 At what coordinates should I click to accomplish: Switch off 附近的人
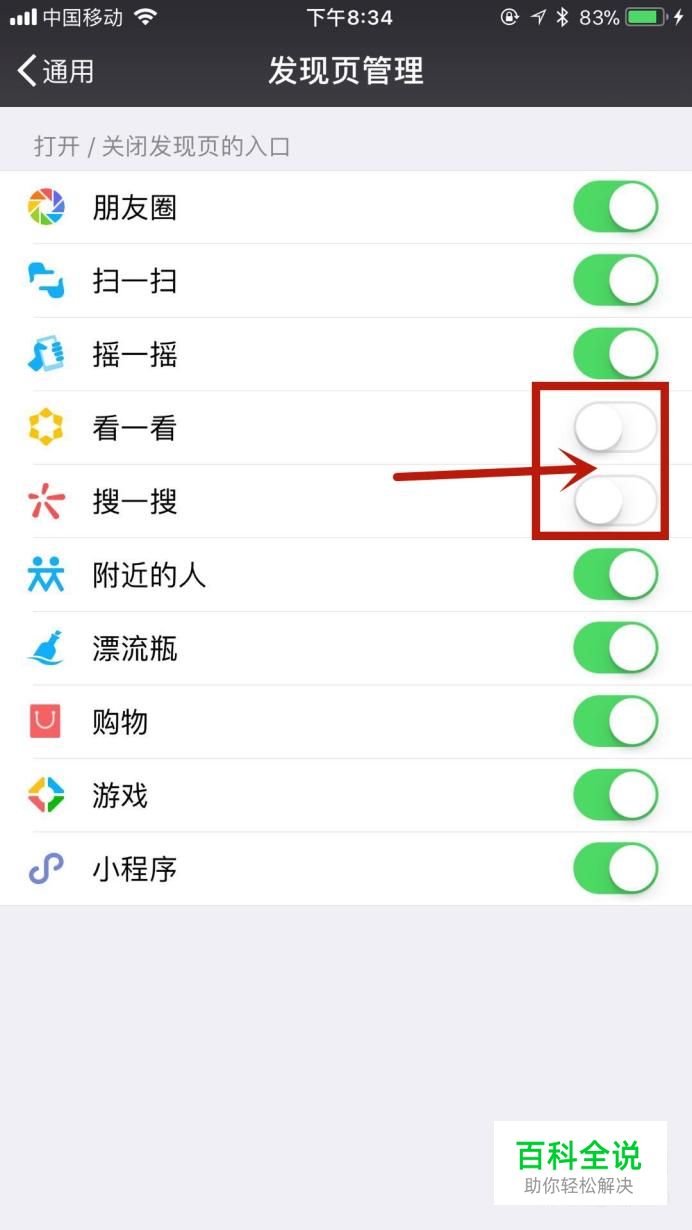coord(616,575)
